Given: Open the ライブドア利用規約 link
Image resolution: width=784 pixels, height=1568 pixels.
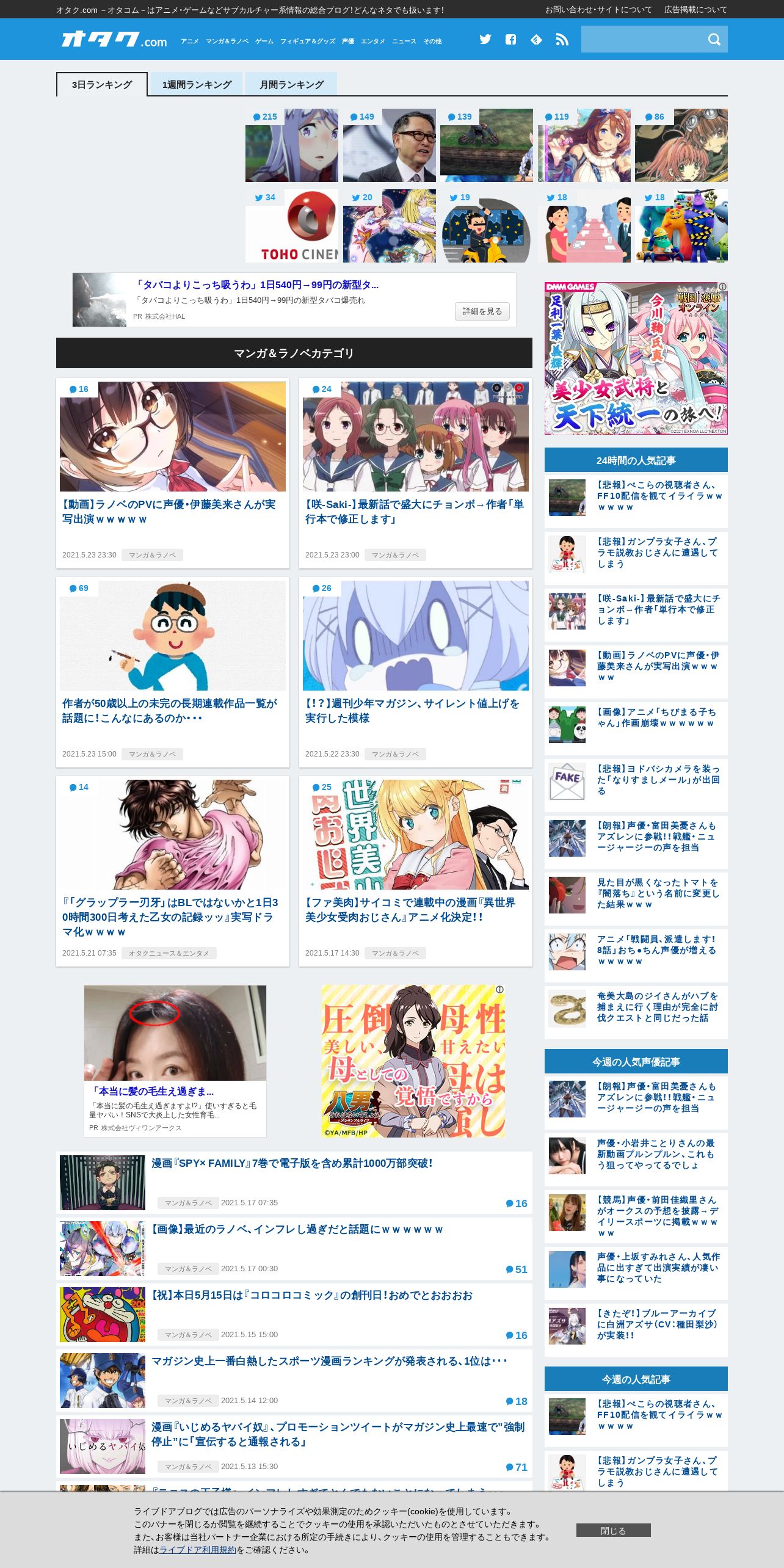Looking at the screenshot, I should tap(197, 1550).
